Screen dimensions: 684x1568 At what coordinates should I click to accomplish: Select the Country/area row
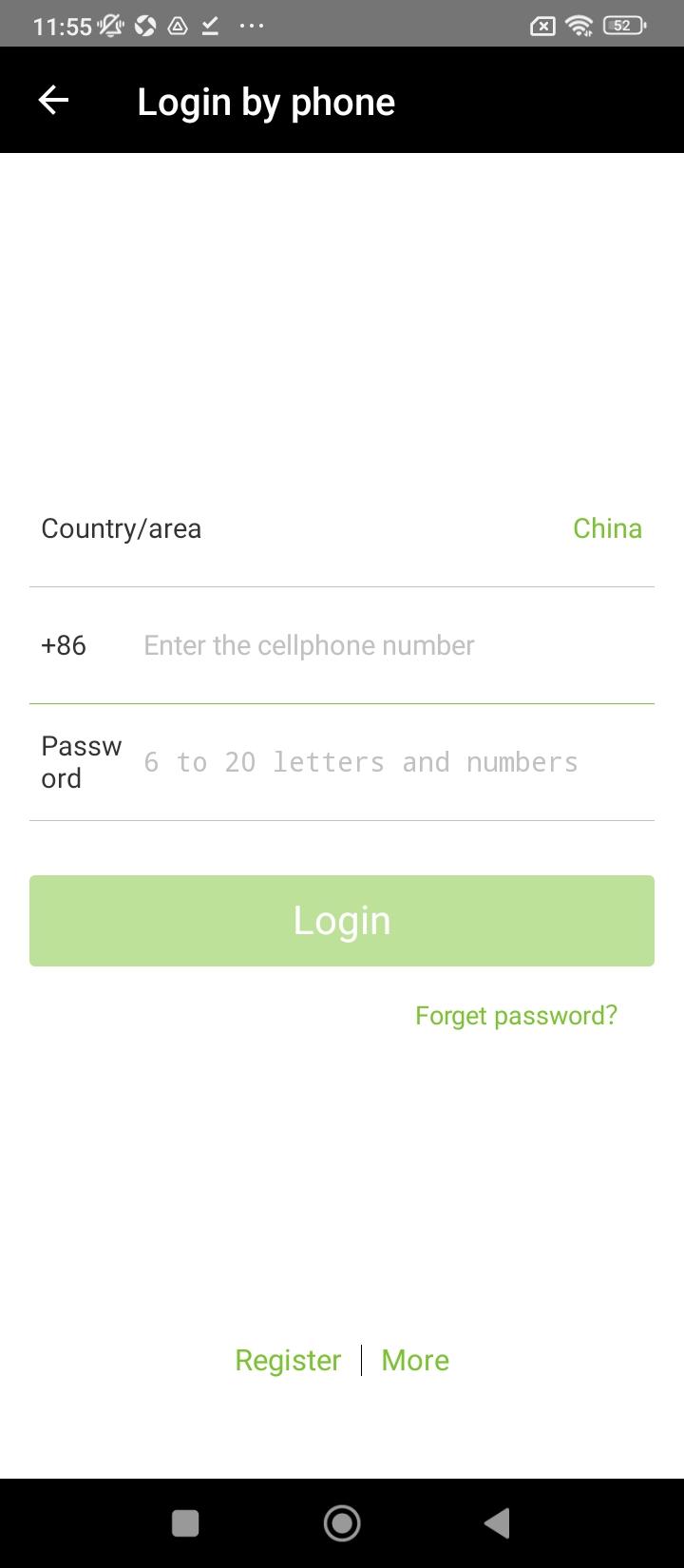click(122, 528)
